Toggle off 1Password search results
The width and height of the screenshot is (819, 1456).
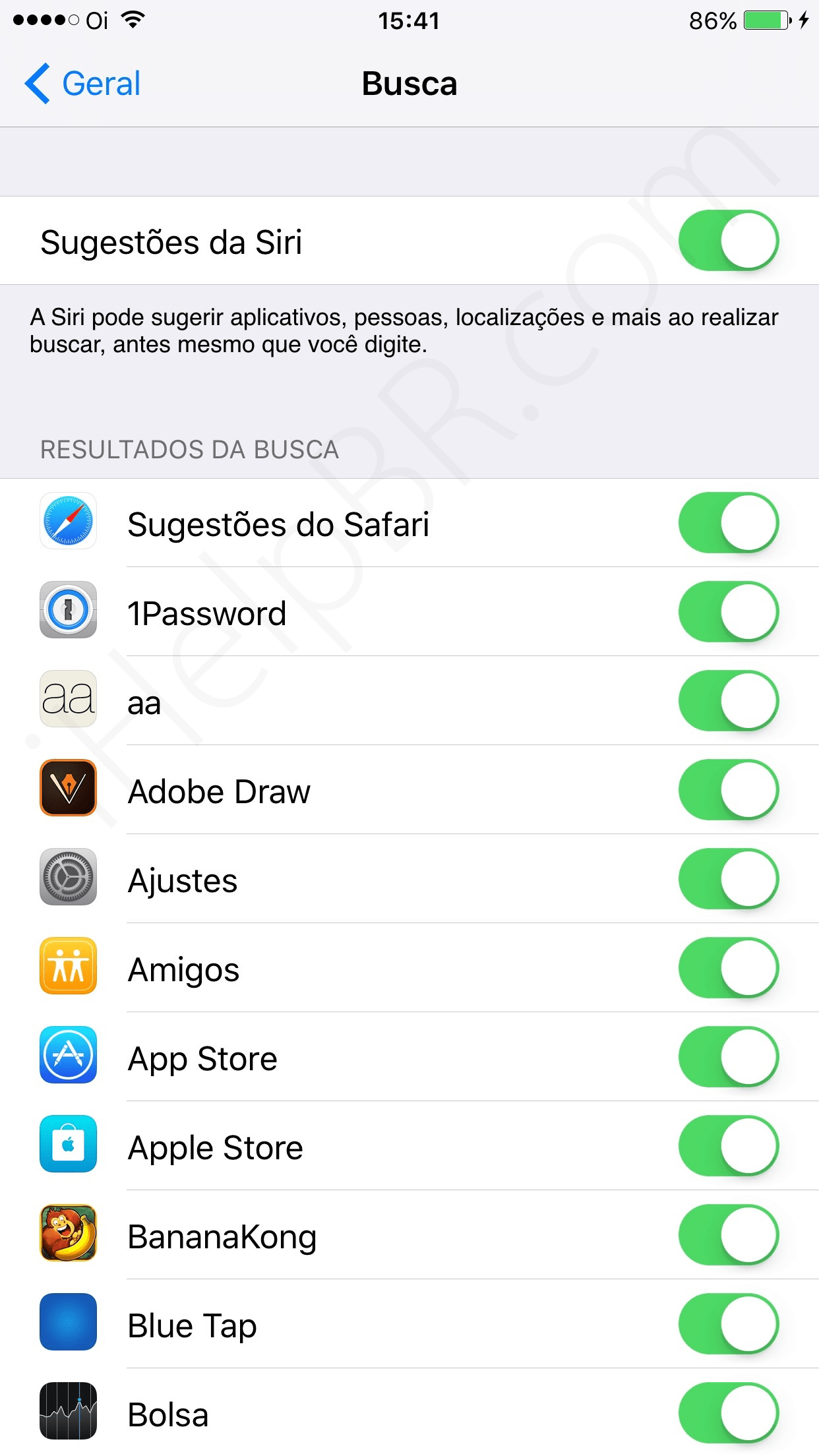[x=728, y=612]
